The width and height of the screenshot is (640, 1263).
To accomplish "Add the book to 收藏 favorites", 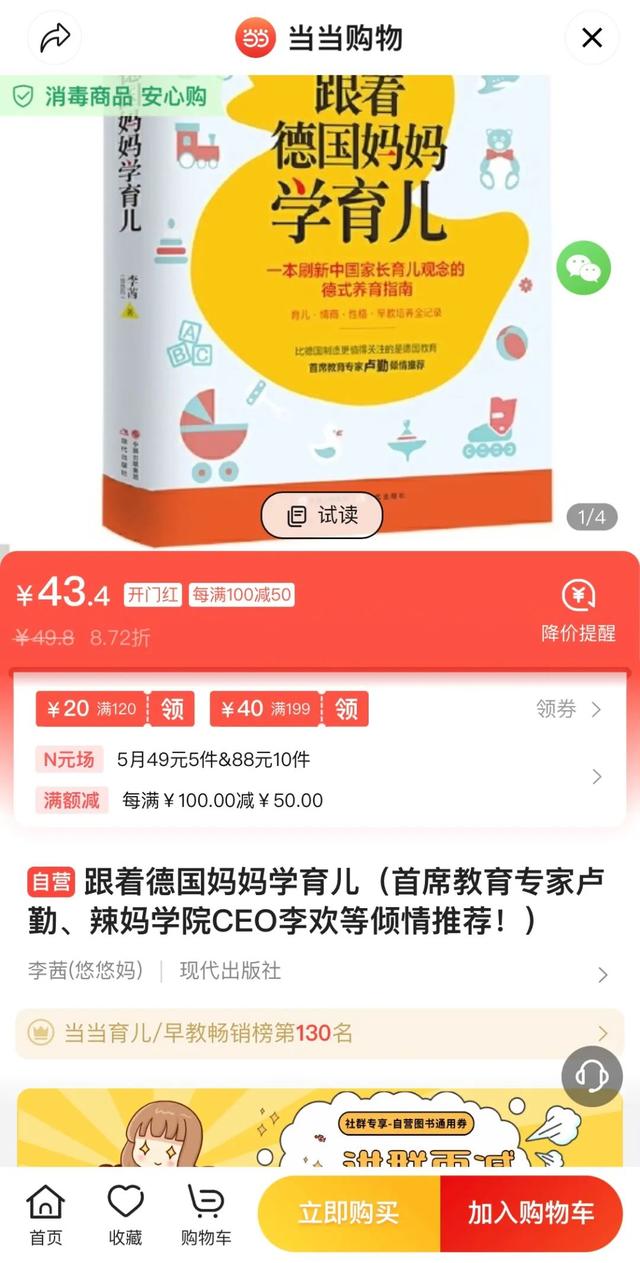I will click(125, 1215).
